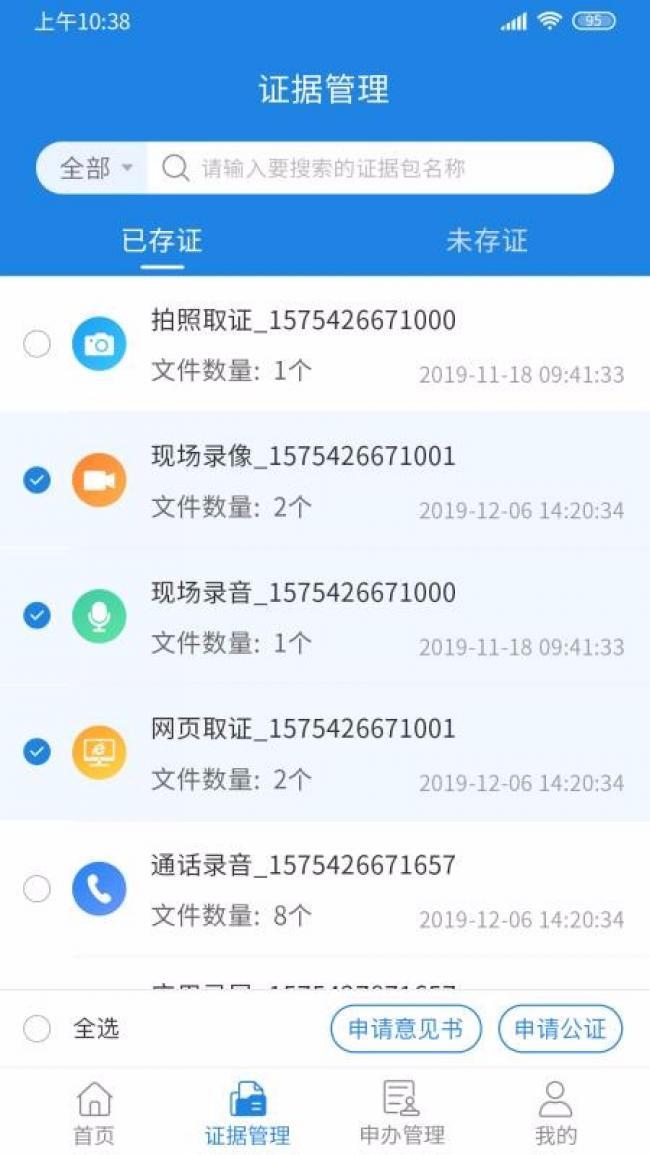The height and width of the screenshot is (1155, 650).
Task: Tap the 申请公证 button
Action: click(560, 1028)
